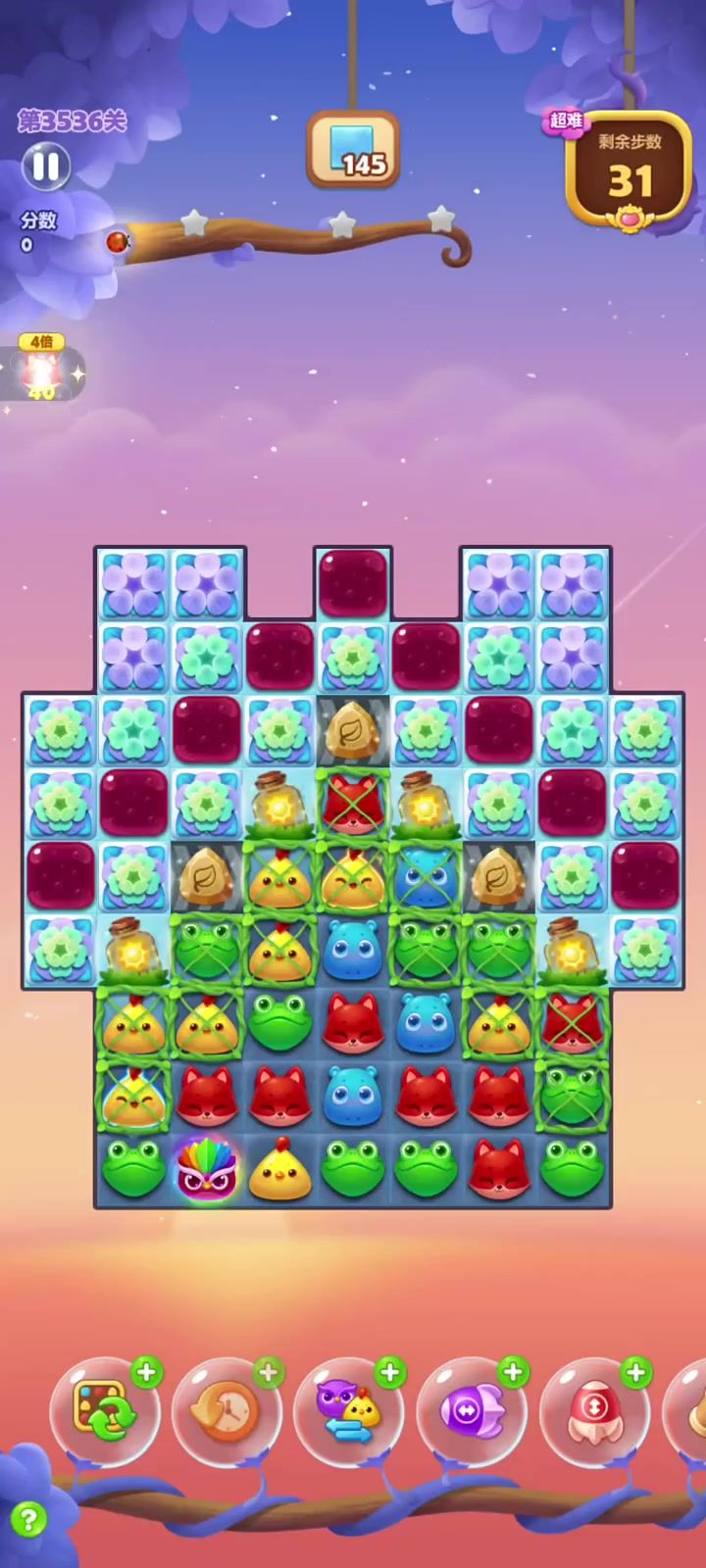Open the 4x multiplier bonus badge
Image resolution: width=706 pixels, height=1568 pixels.
tap(41, 368)
